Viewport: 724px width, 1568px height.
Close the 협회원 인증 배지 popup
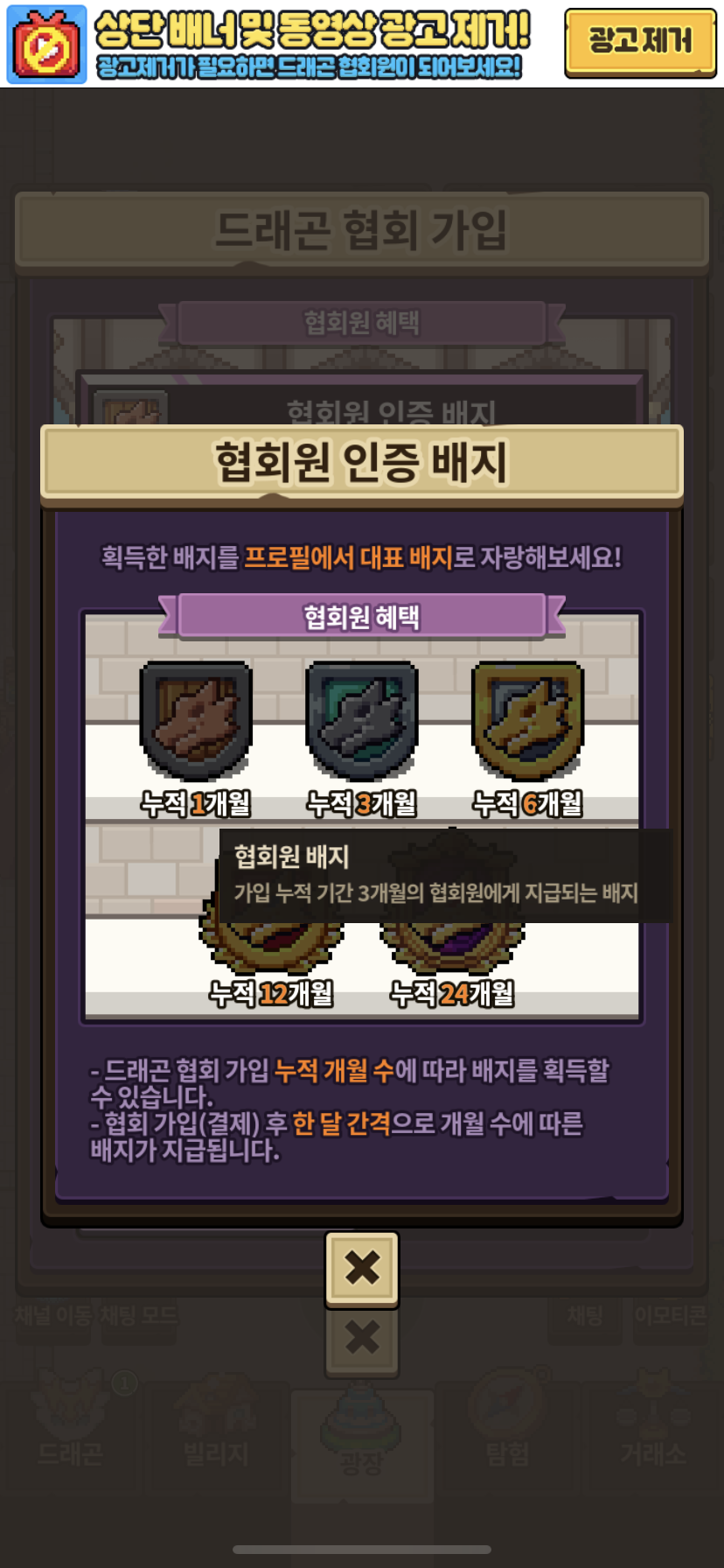pyautogui.click(x=362, y=1268)
